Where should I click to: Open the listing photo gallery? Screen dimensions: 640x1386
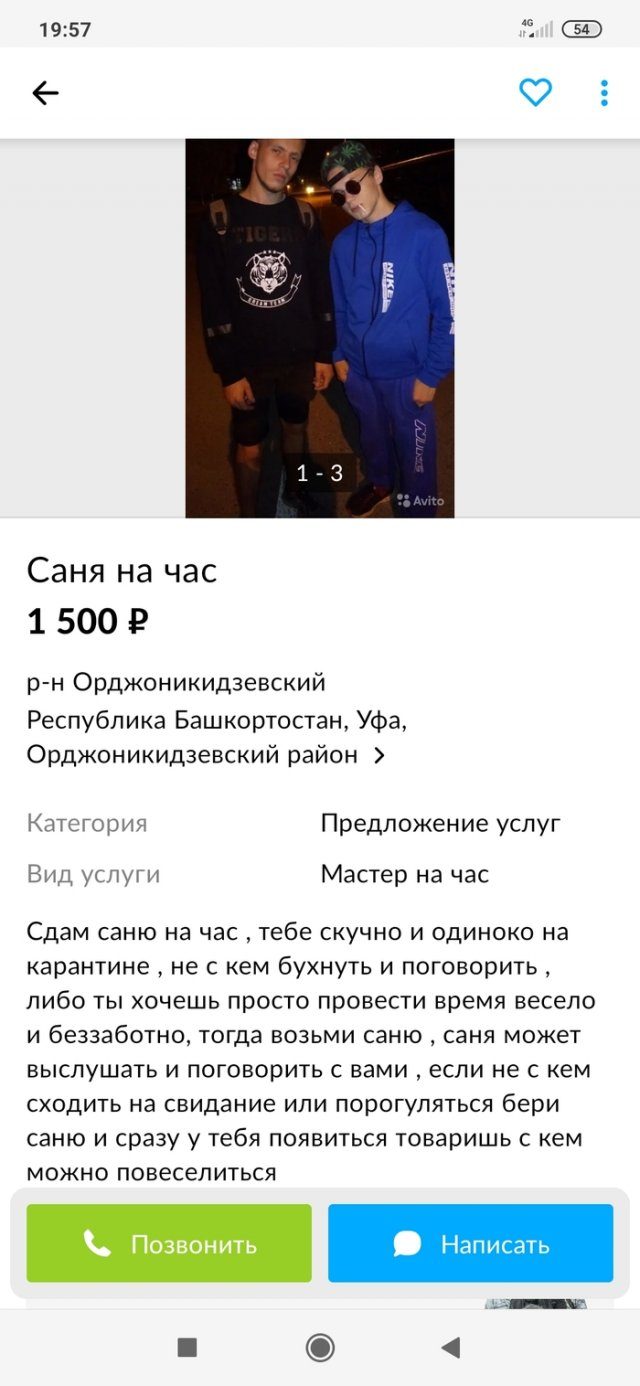pos(320,328)
